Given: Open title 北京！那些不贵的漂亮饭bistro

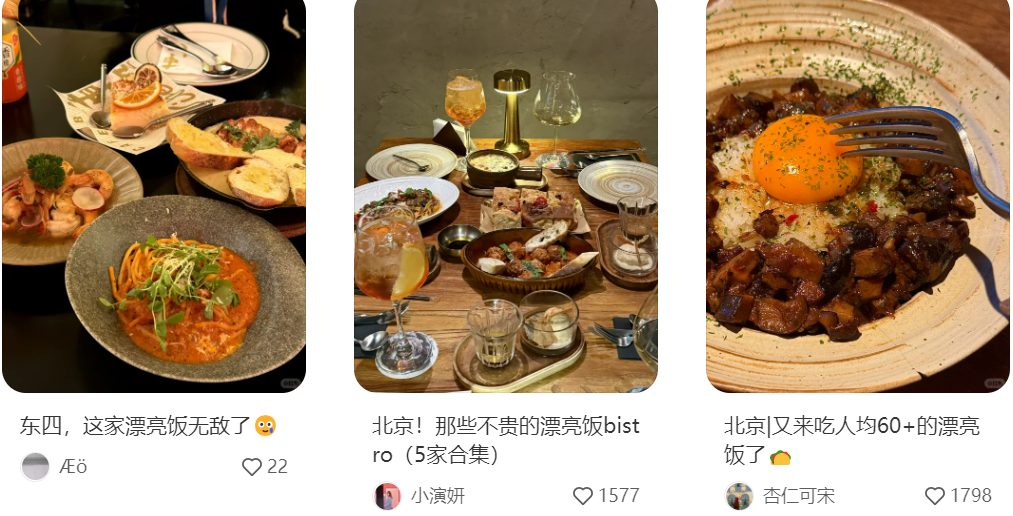Looking at the screenshot, I should (x=505, y=440).
